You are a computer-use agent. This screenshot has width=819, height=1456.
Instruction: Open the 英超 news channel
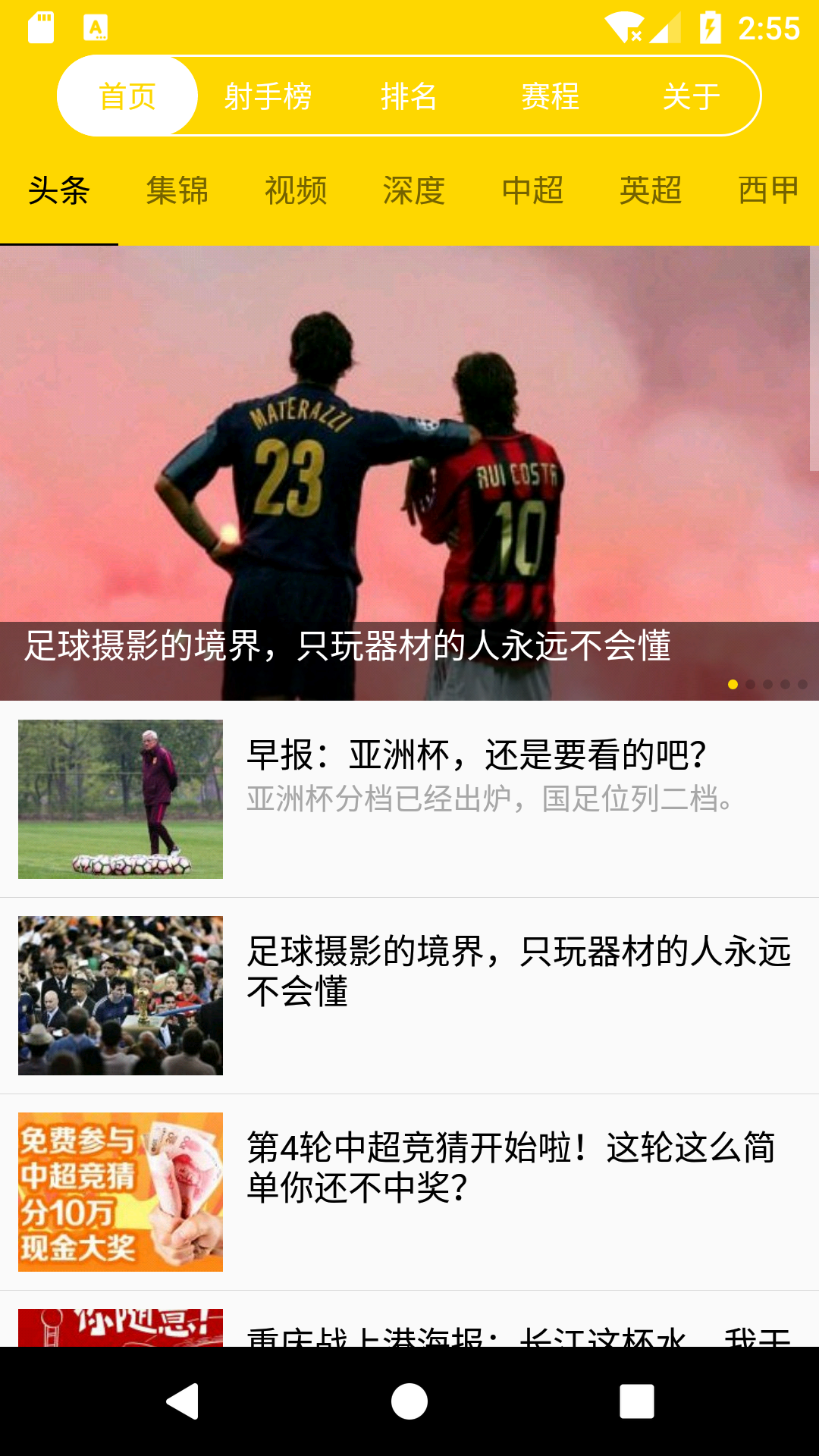pos(651,192)
